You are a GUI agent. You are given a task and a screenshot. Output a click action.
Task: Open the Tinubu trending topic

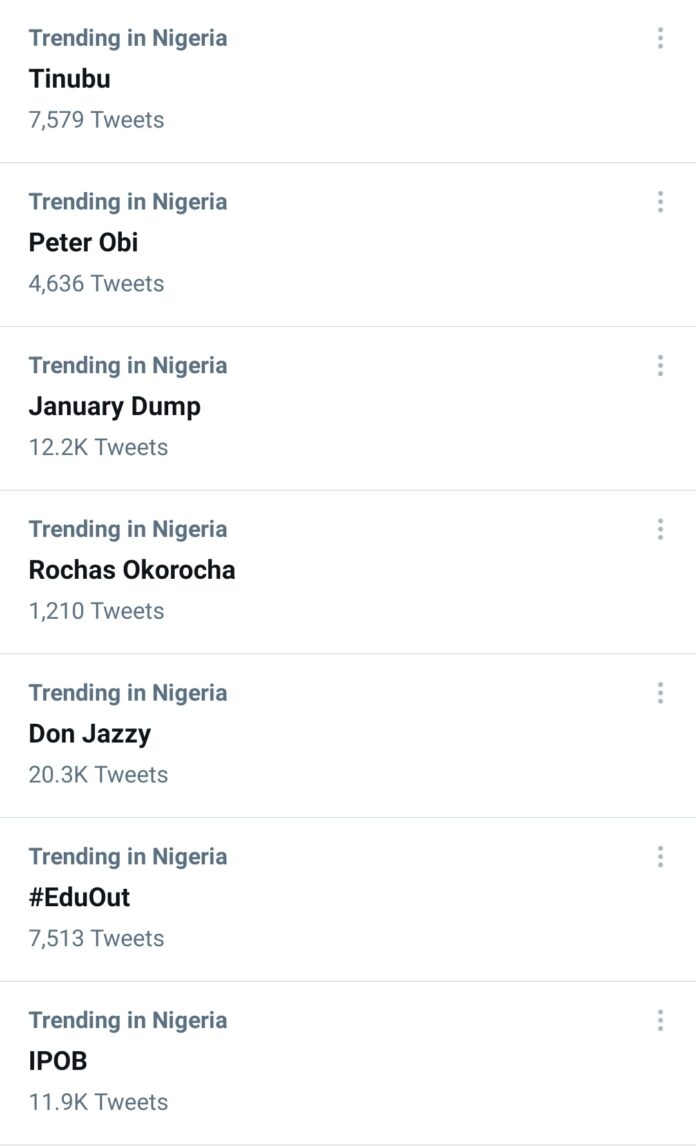point(348,81)
